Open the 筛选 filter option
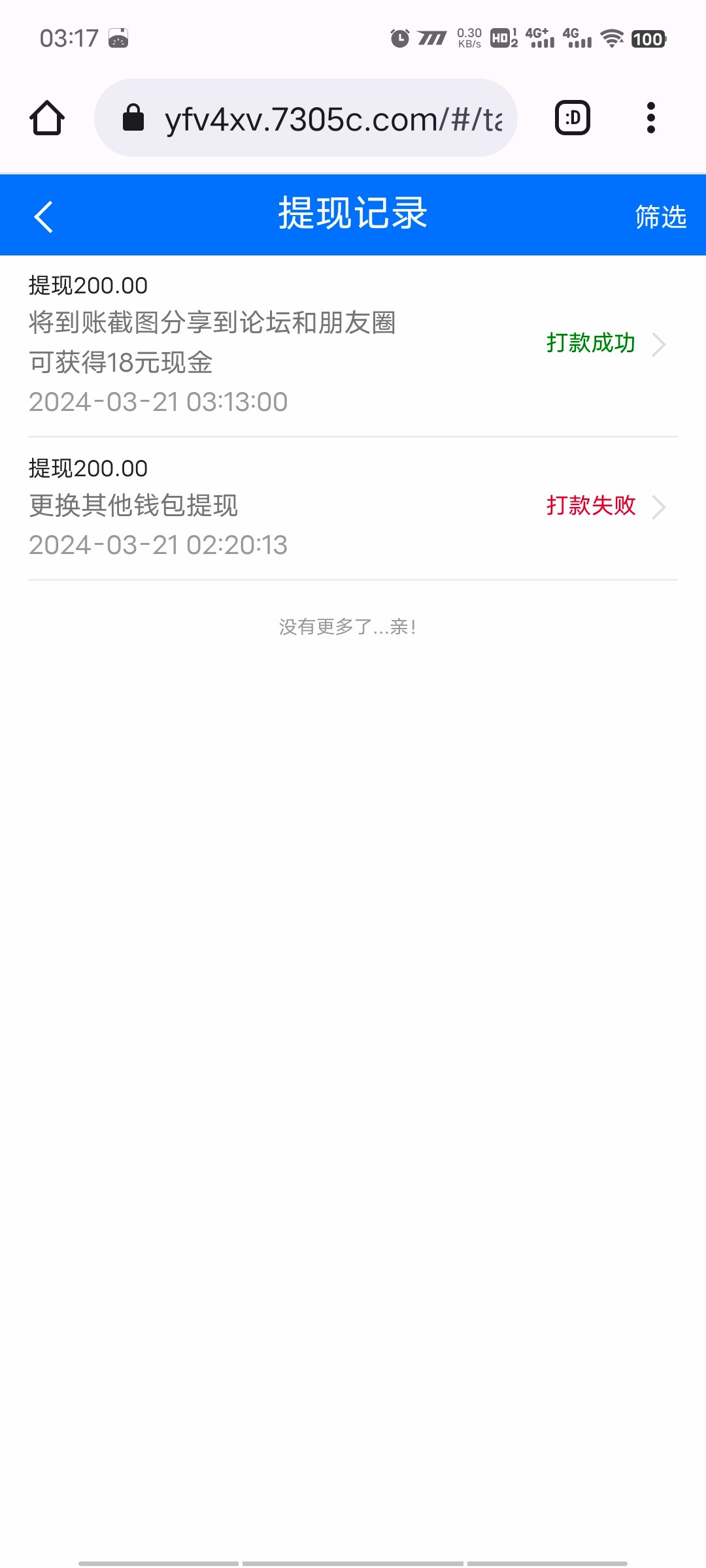The height and width of the screenshot is (1568, 706). (660, 217)
